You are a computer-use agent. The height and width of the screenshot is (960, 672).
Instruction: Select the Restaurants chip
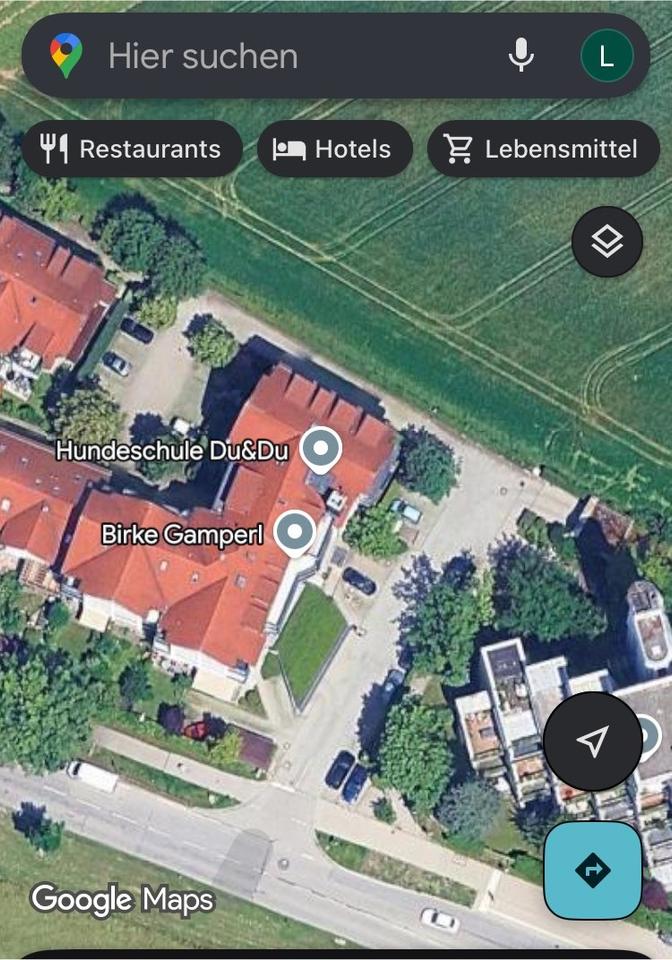pos(131,150)
